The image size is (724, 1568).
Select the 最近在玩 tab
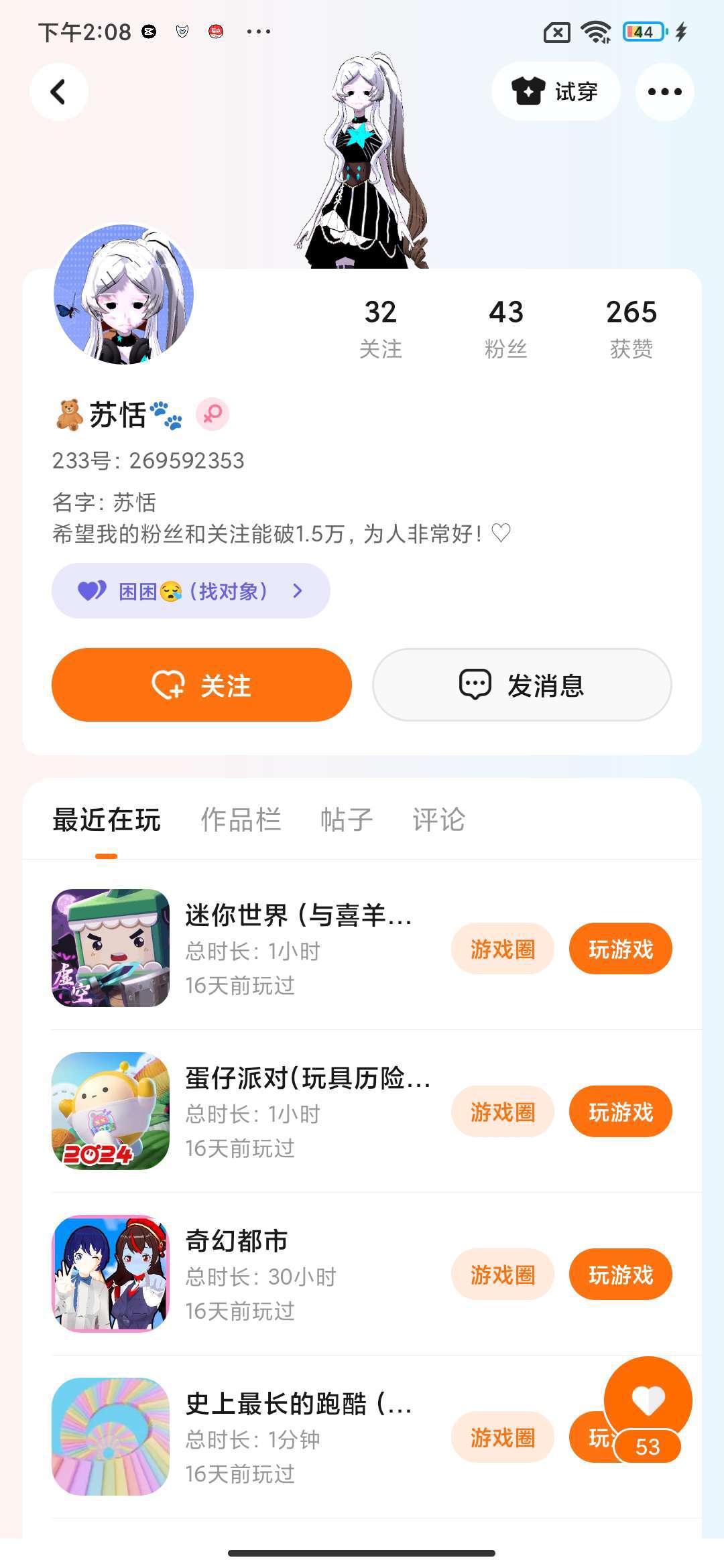(x=107, y=820)
